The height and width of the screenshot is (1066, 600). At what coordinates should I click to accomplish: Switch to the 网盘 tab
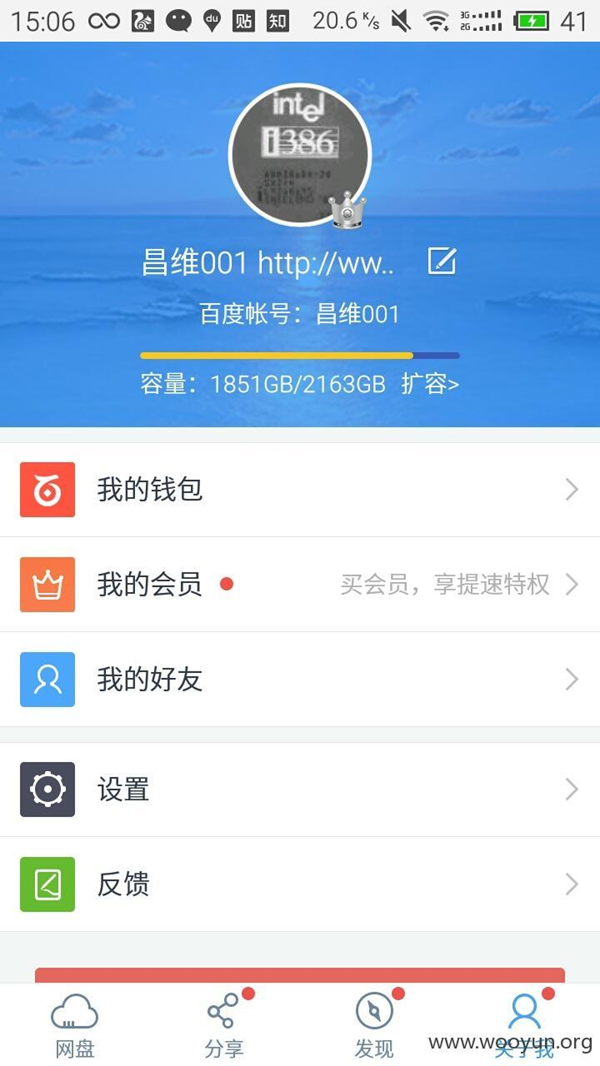tap(75, 1025)
